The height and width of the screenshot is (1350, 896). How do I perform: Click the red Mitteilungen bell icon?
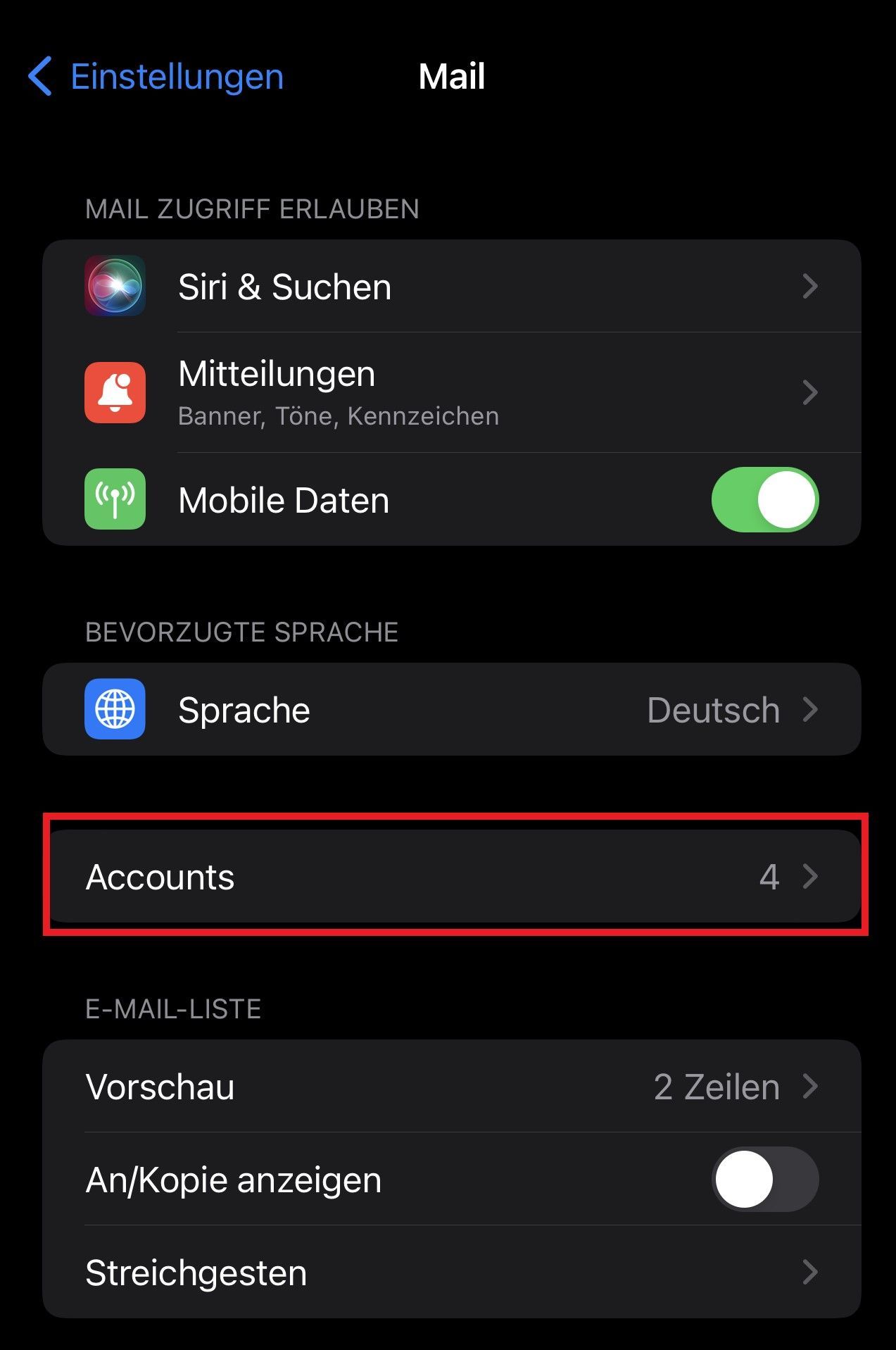[115, 392]
